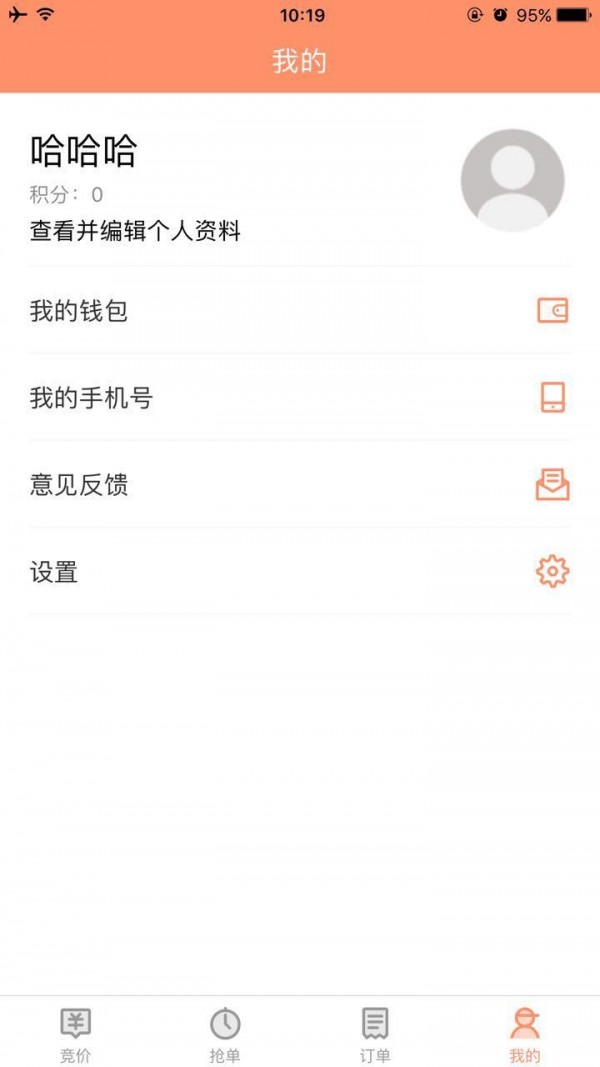
Task: Open 我的手机号 phone number row
Action: 300,398
